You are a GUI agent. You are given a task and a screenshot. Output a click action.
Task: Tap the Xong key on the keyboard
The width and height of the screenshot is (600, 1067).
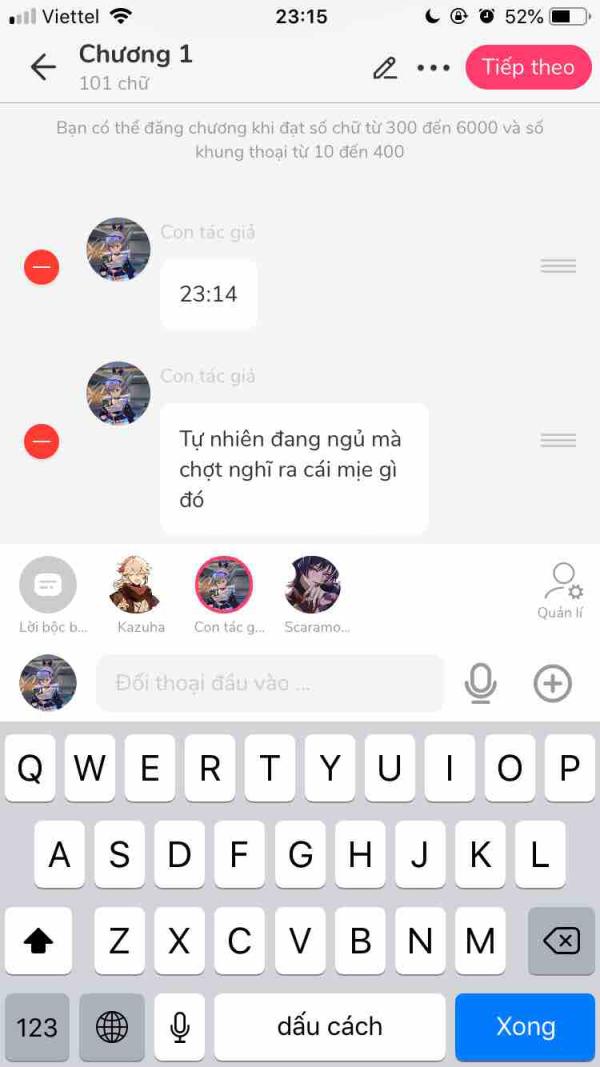525,1027
